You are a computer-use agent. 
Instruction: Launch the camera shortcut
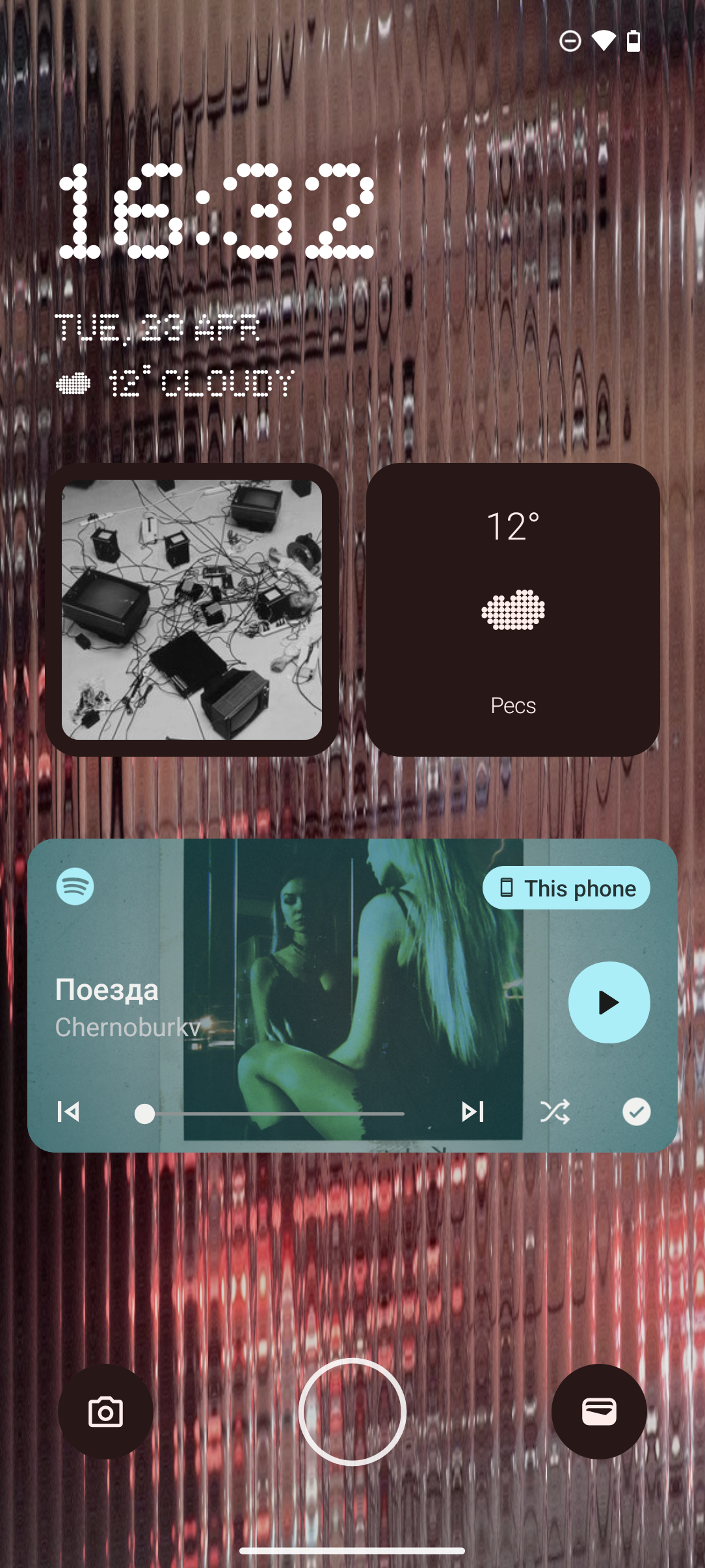(x=105, y=1411)
